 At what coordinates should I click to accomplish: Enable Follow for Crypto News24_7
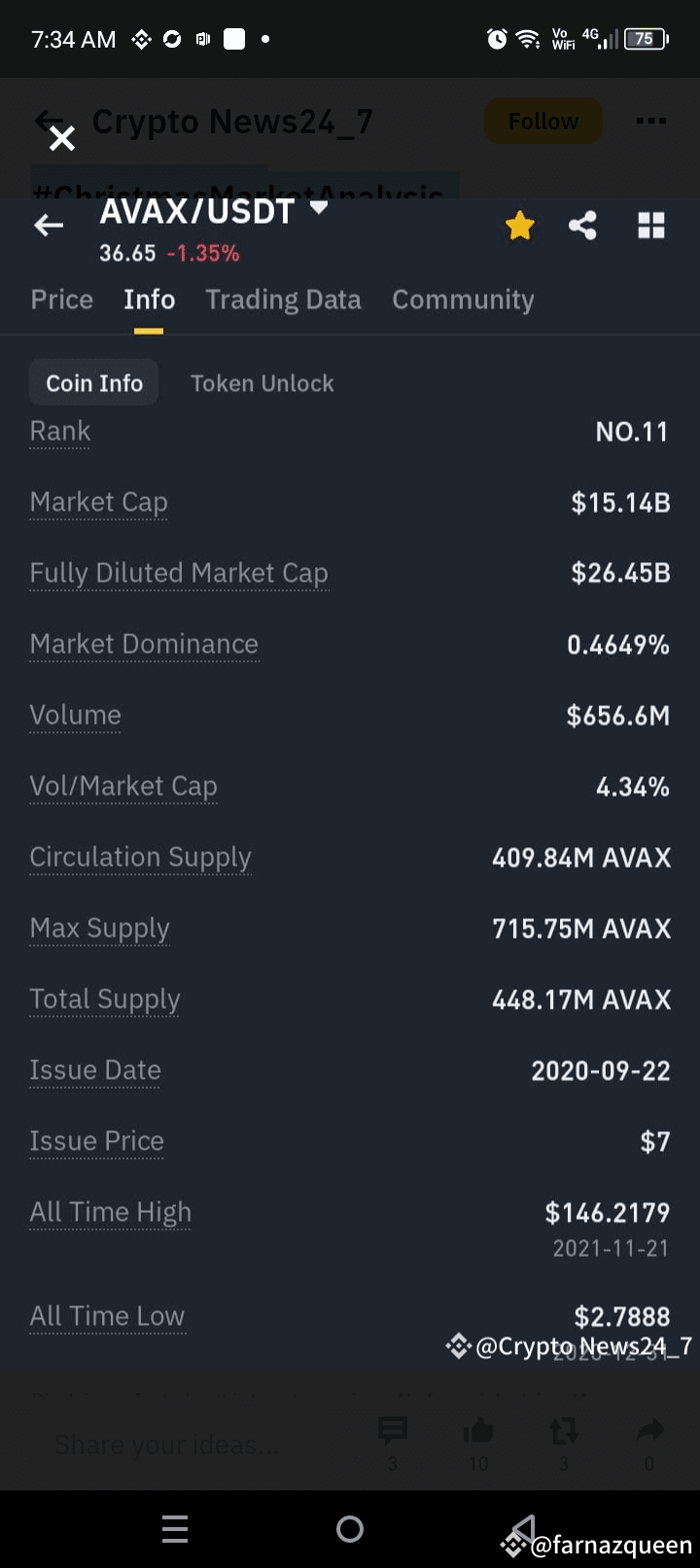pyautogui.click(x=542, y=121)
